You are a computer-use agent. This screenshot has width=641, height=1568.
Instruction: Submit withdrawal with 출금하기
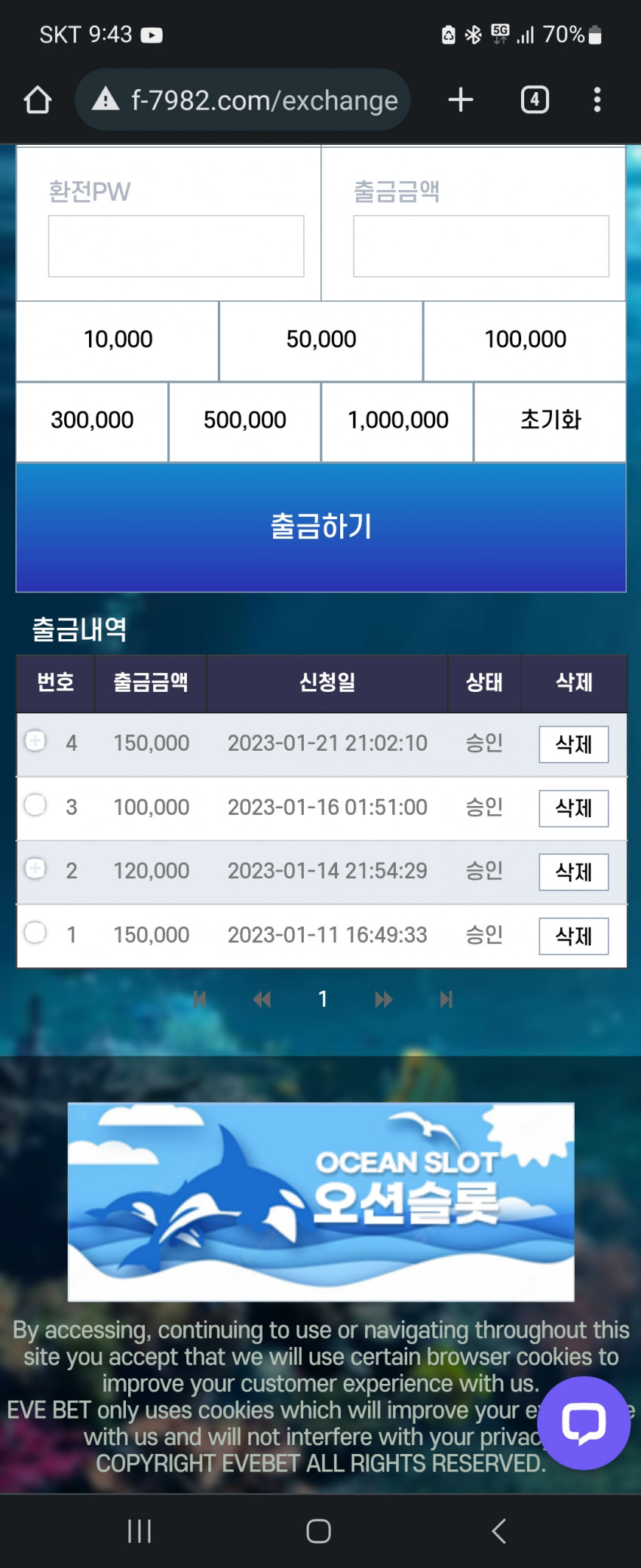[320, 527]
